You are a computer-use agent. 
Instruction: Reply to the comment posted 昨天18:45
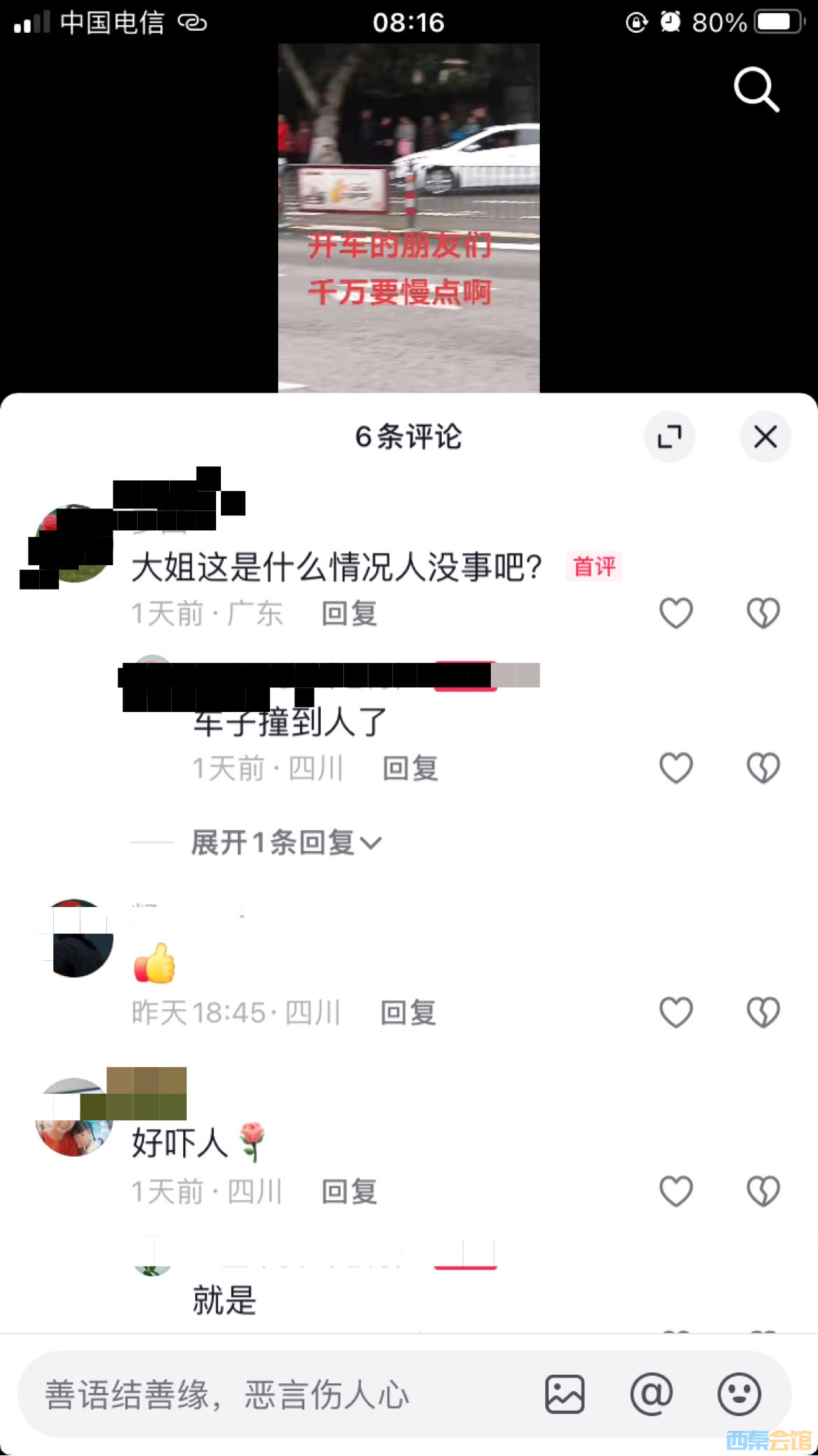[408, 1013]
